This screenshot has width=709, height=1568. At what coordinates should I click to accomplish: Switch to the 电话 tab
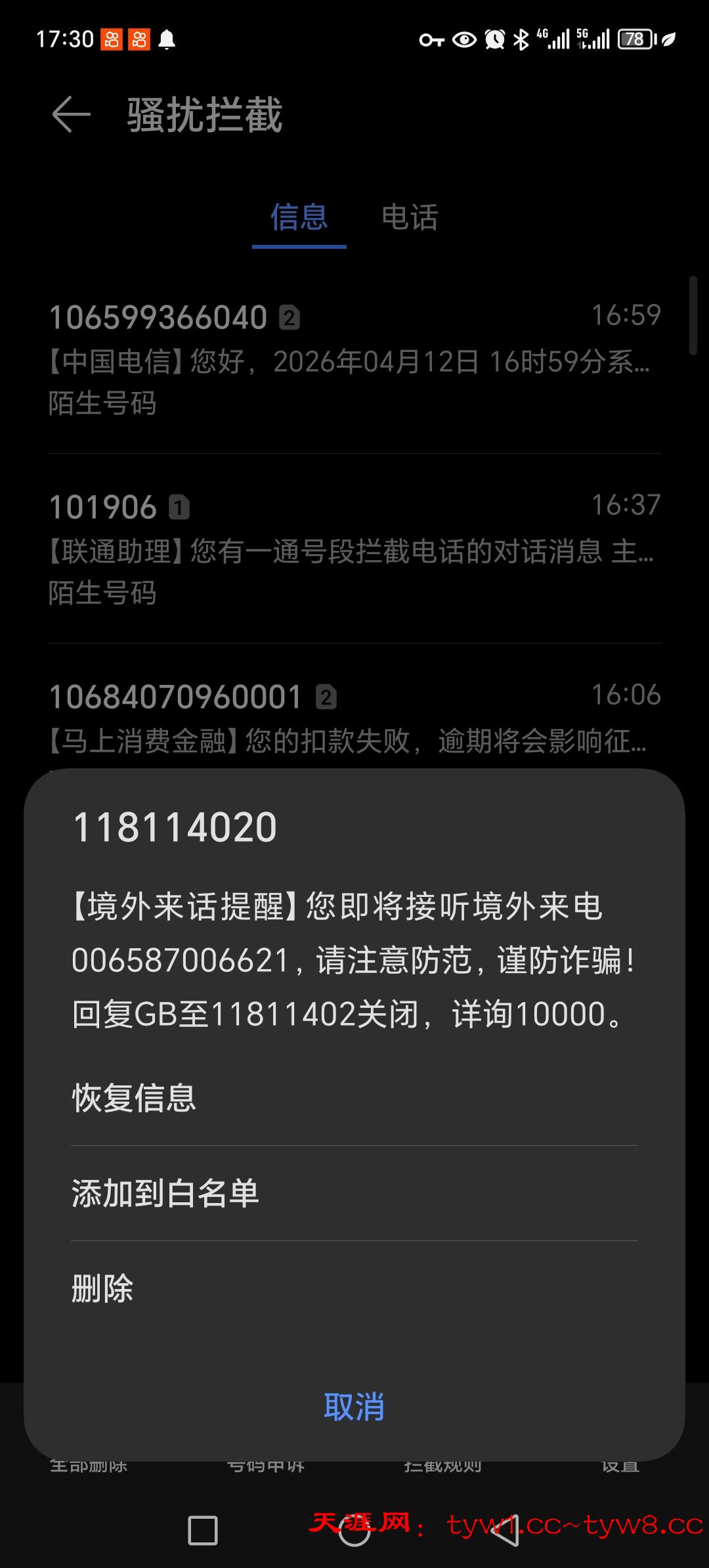(x=411, y=218)
